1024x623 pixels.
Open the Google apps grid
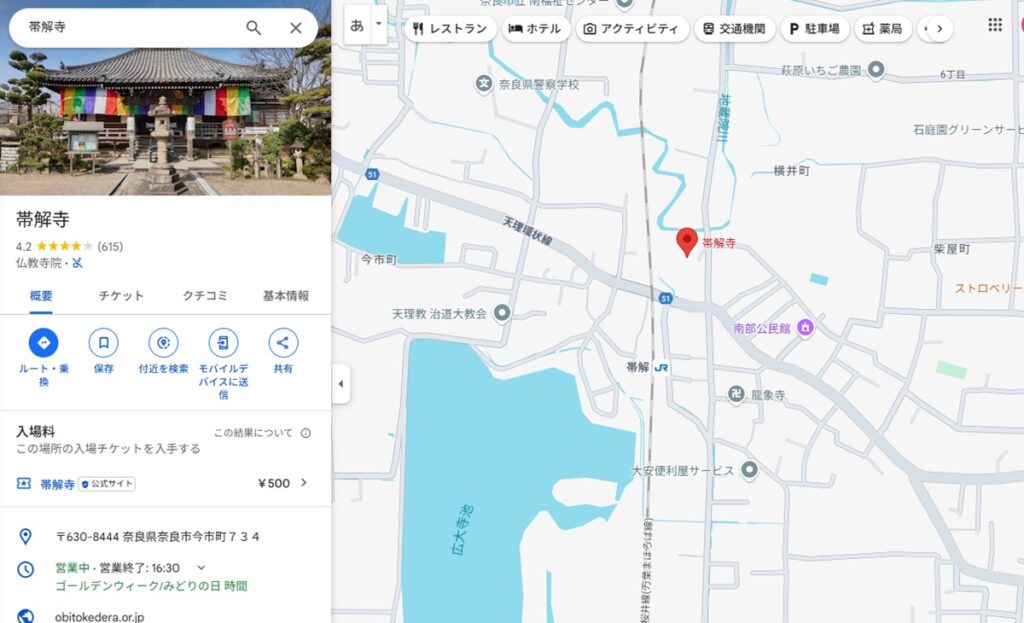pos(994,26)
